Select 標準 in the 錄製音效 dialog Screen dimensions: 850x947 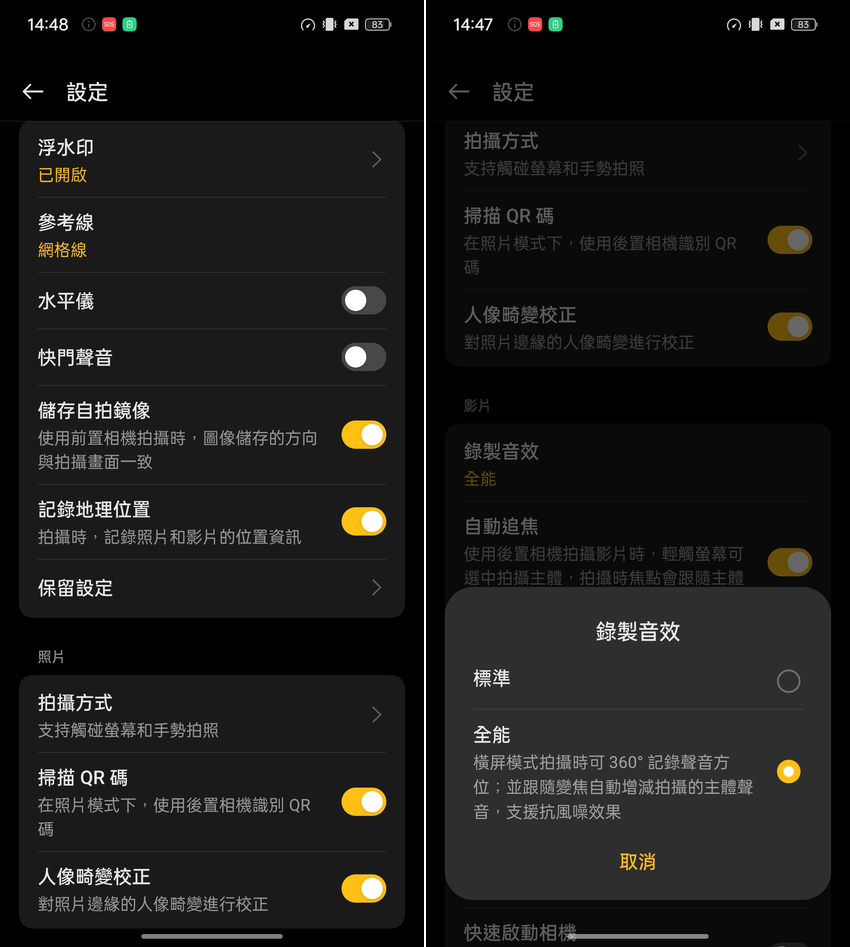(x=788, y=681)
